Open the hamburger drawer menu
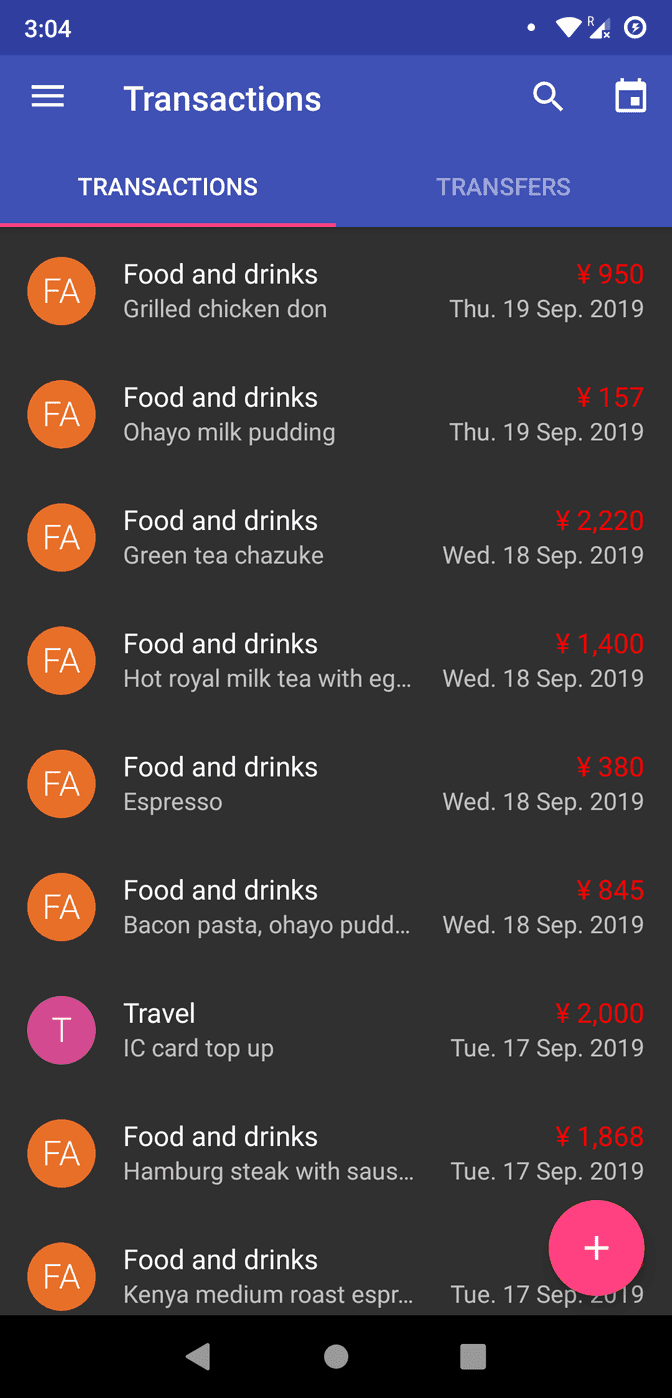This screenshot has height=1398, width=672. click(48, 97)
